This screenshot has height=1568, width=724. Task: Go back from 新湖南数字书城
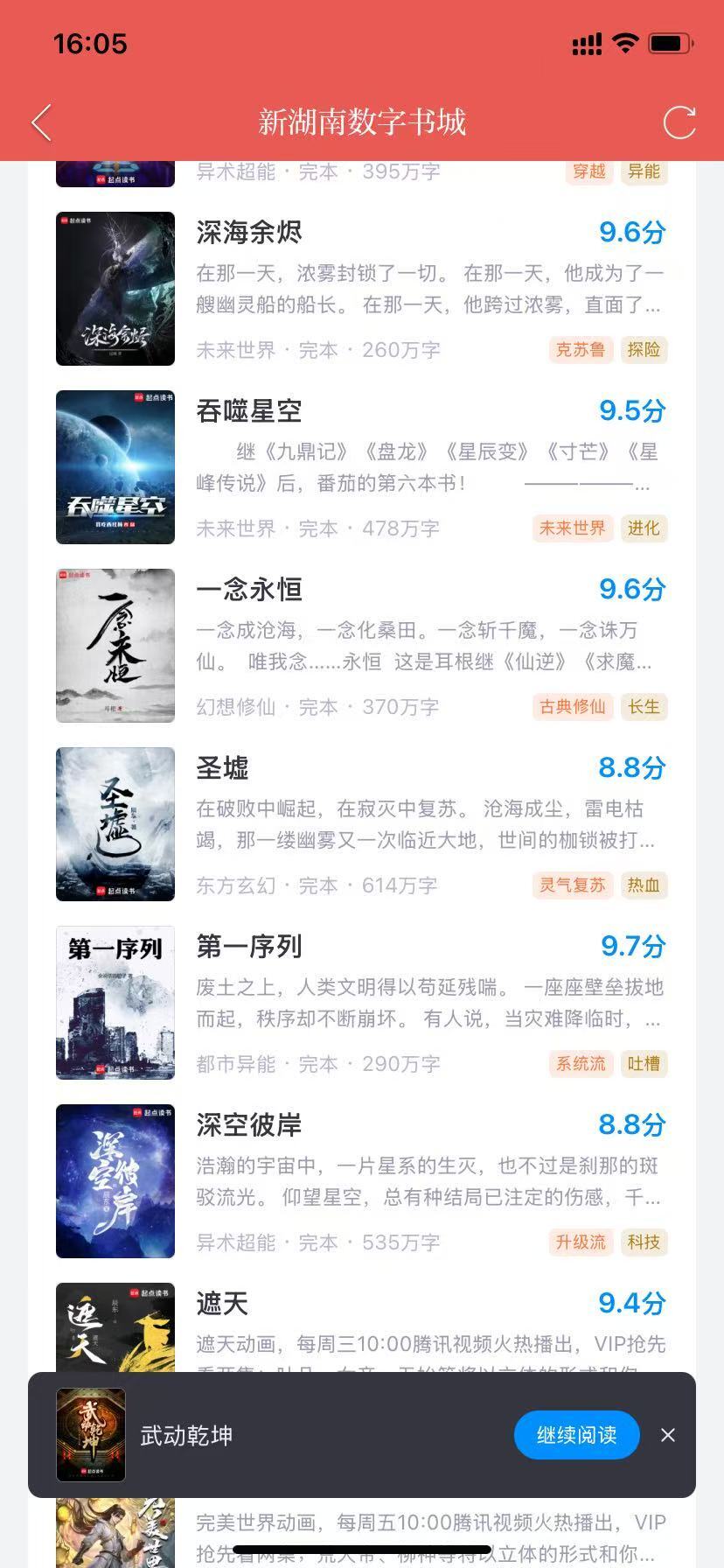point(41,122)
